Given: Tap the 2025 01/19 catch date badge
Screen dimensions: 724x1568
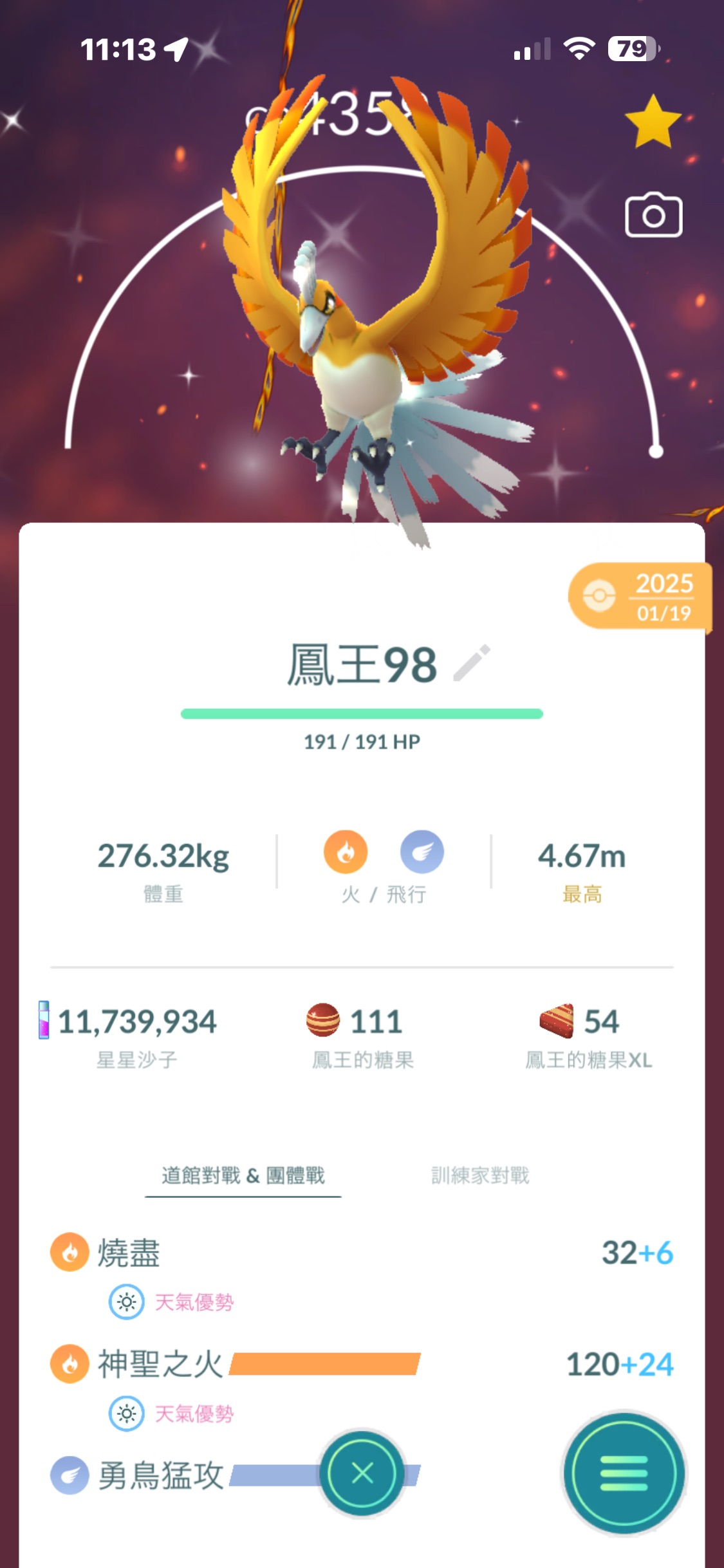Looking at the screenshot, I should (640, 597).
